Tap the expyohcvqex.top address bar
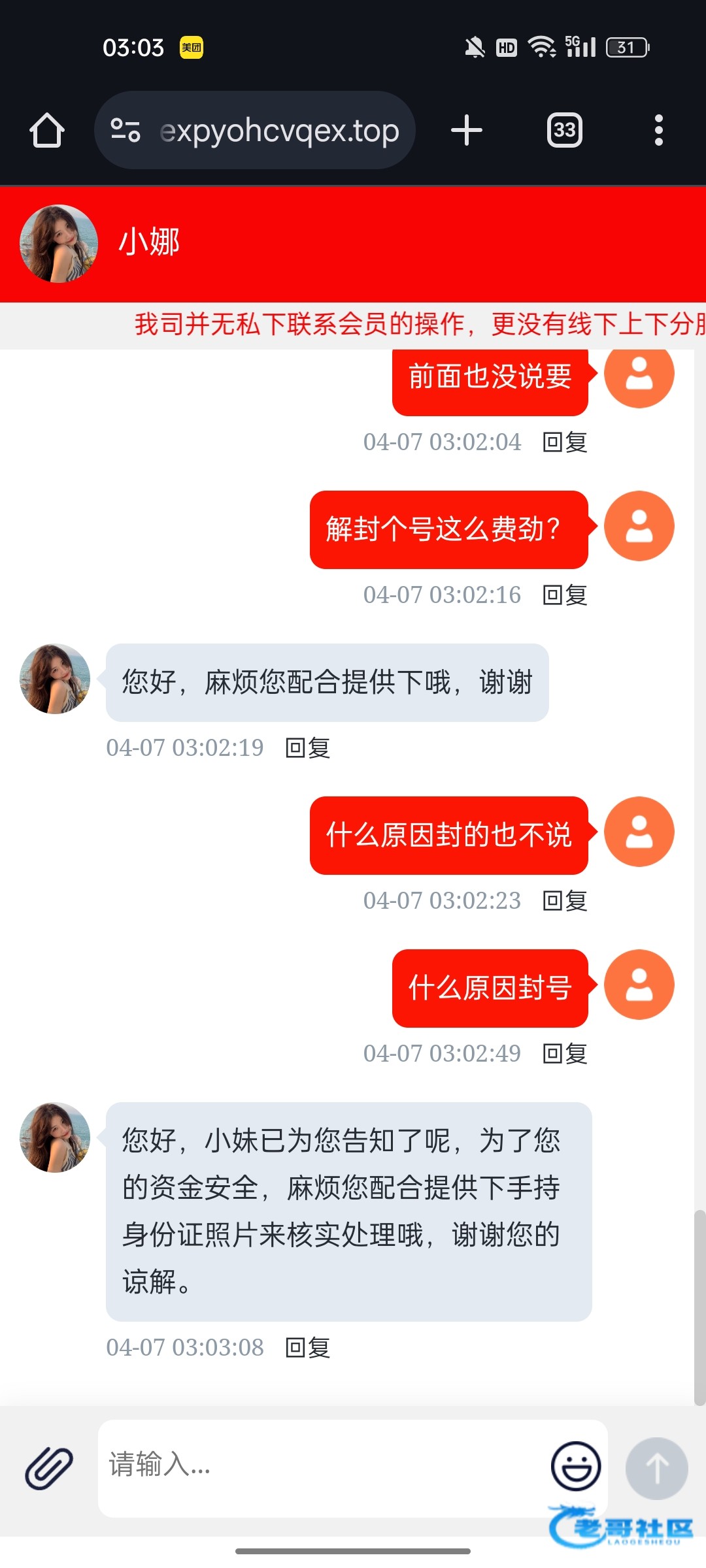The height and width of the screenshot is (1568, 706). click(255, 130)
